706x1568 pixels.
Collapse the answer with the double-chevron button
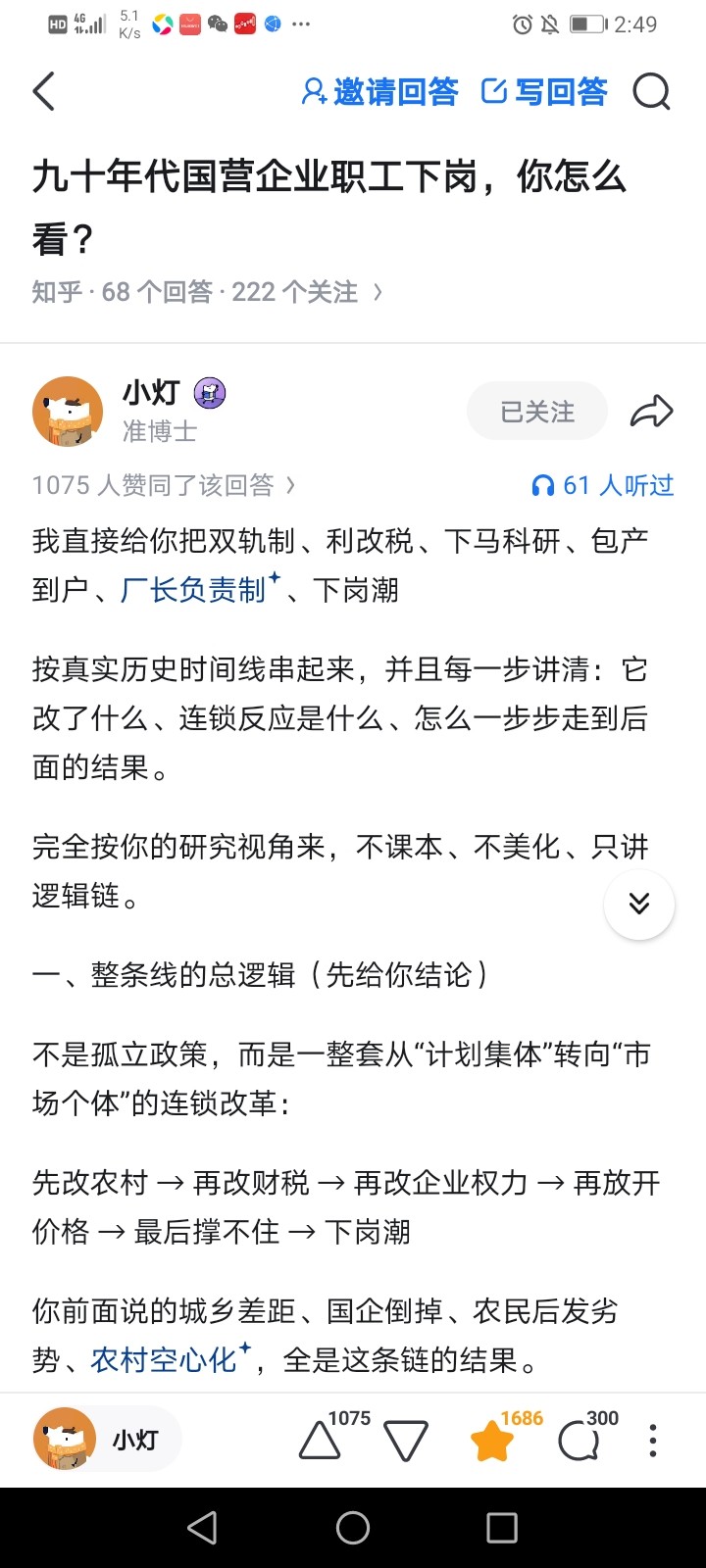pos(638,905)
